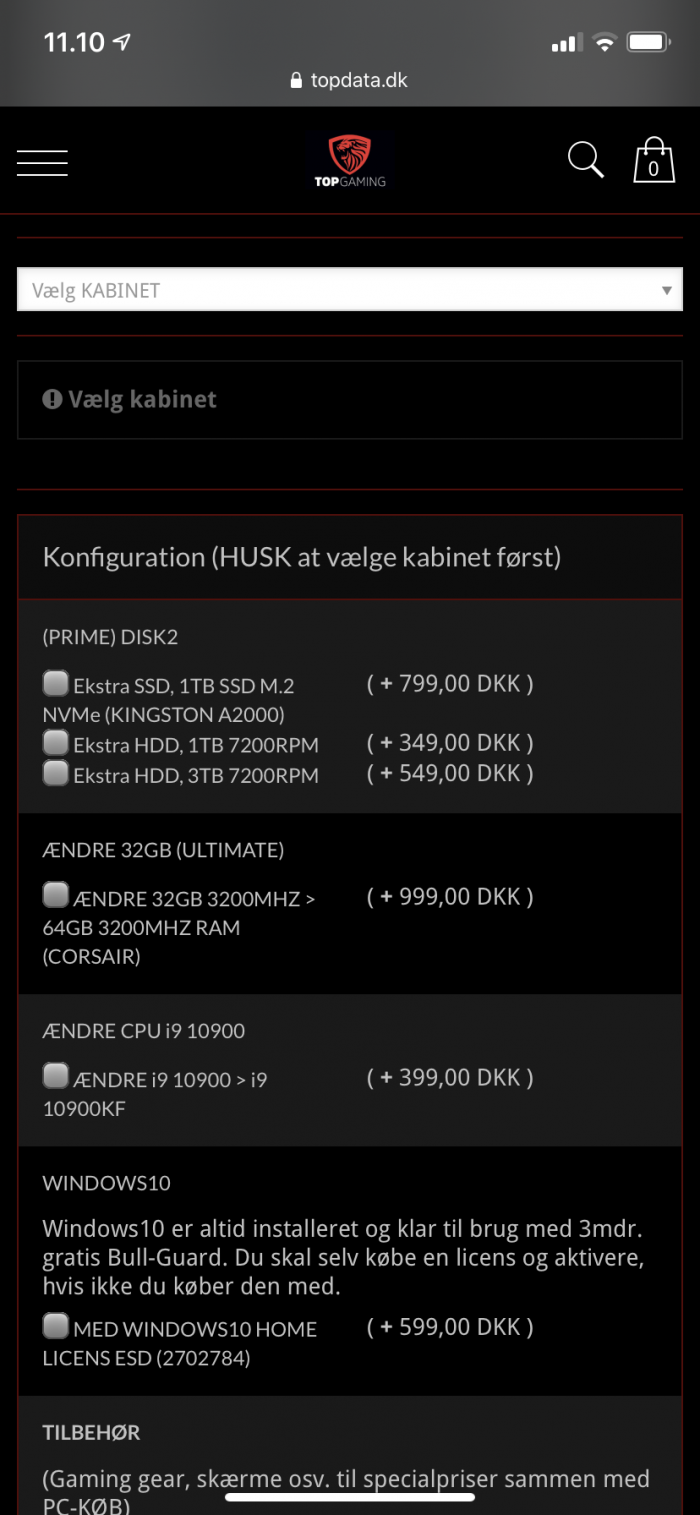Expand the Vælg KABINET dropdown
This screenshot has width=700, height=1515.
point(350,290)
